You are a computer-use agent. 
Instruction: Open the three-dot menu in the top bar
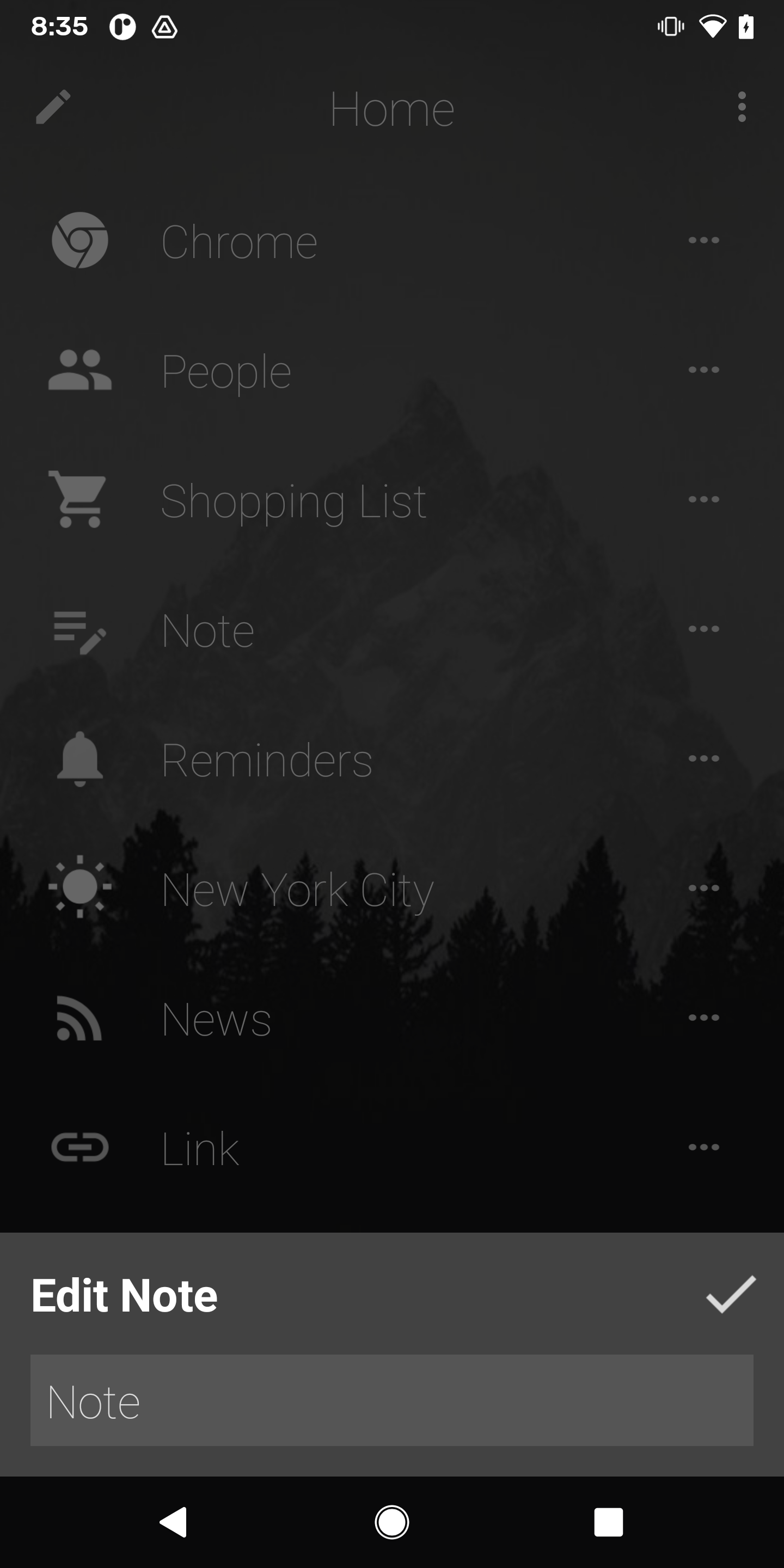(x=742, y=107)
